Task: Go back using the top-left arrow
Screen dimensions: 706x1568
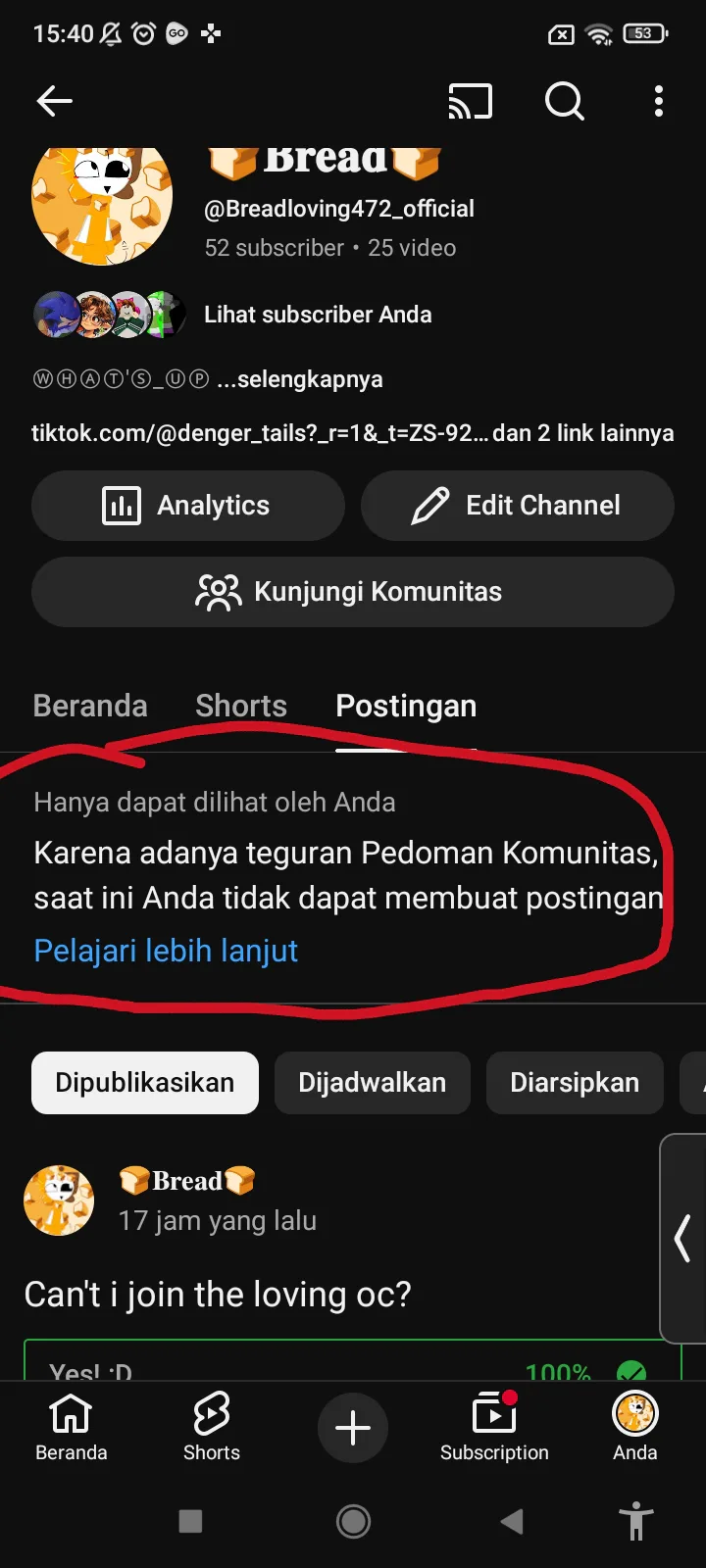Action: point(55,101)
